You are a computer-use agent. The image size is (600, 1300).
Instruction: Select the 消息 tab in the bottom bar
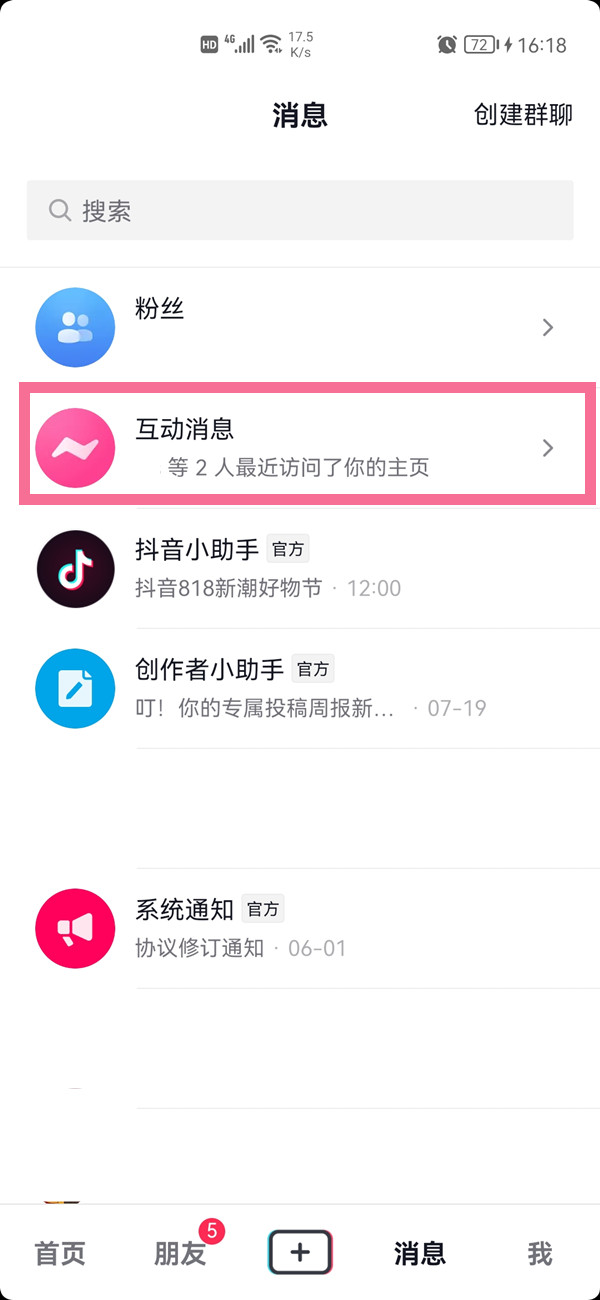(x=419, y=1253)
